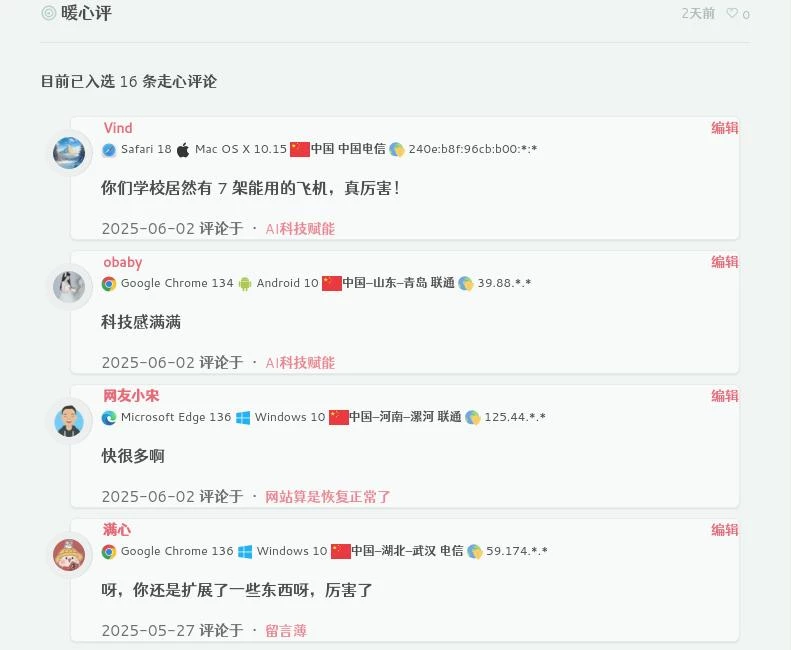Open AI科技赋能 article under Vind's comment

tap(300, 229)
